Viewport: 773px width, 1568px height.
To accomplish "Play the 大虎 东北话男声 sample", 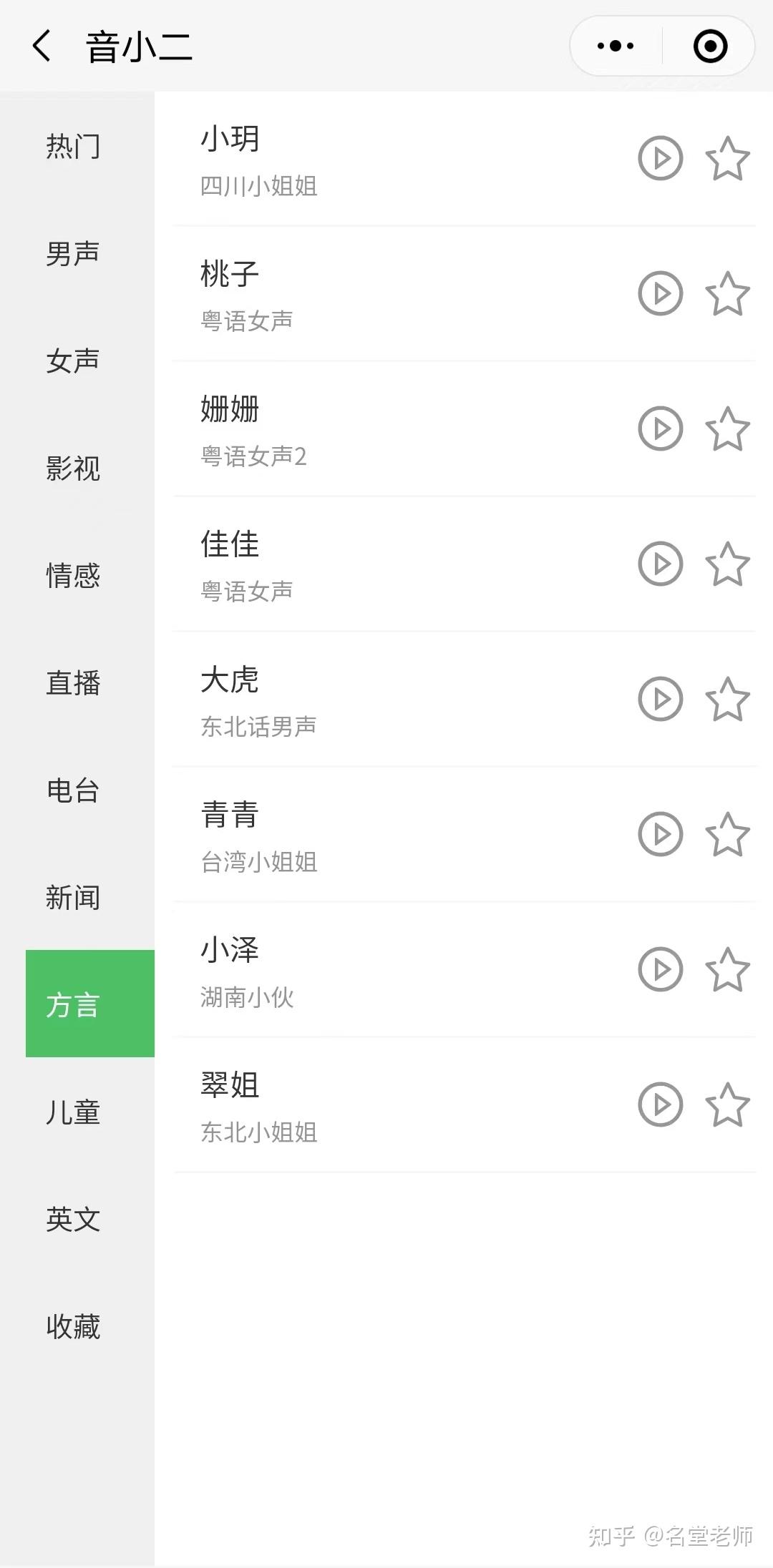I will coord(660,699).
